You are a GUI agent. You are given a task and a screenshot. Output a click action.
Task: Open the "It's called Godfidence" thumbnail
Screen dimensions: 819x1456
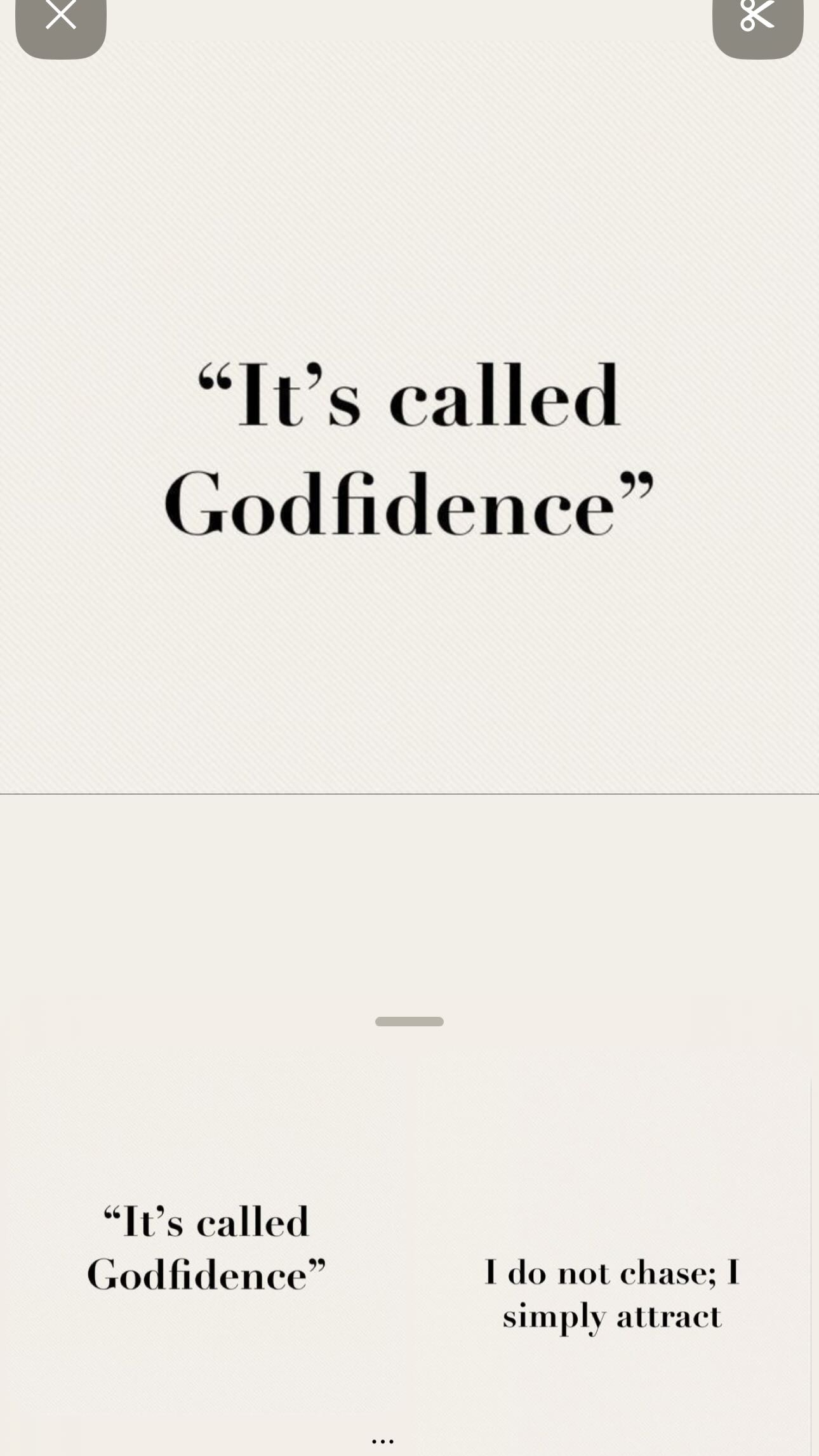[x=206, y=1248]
